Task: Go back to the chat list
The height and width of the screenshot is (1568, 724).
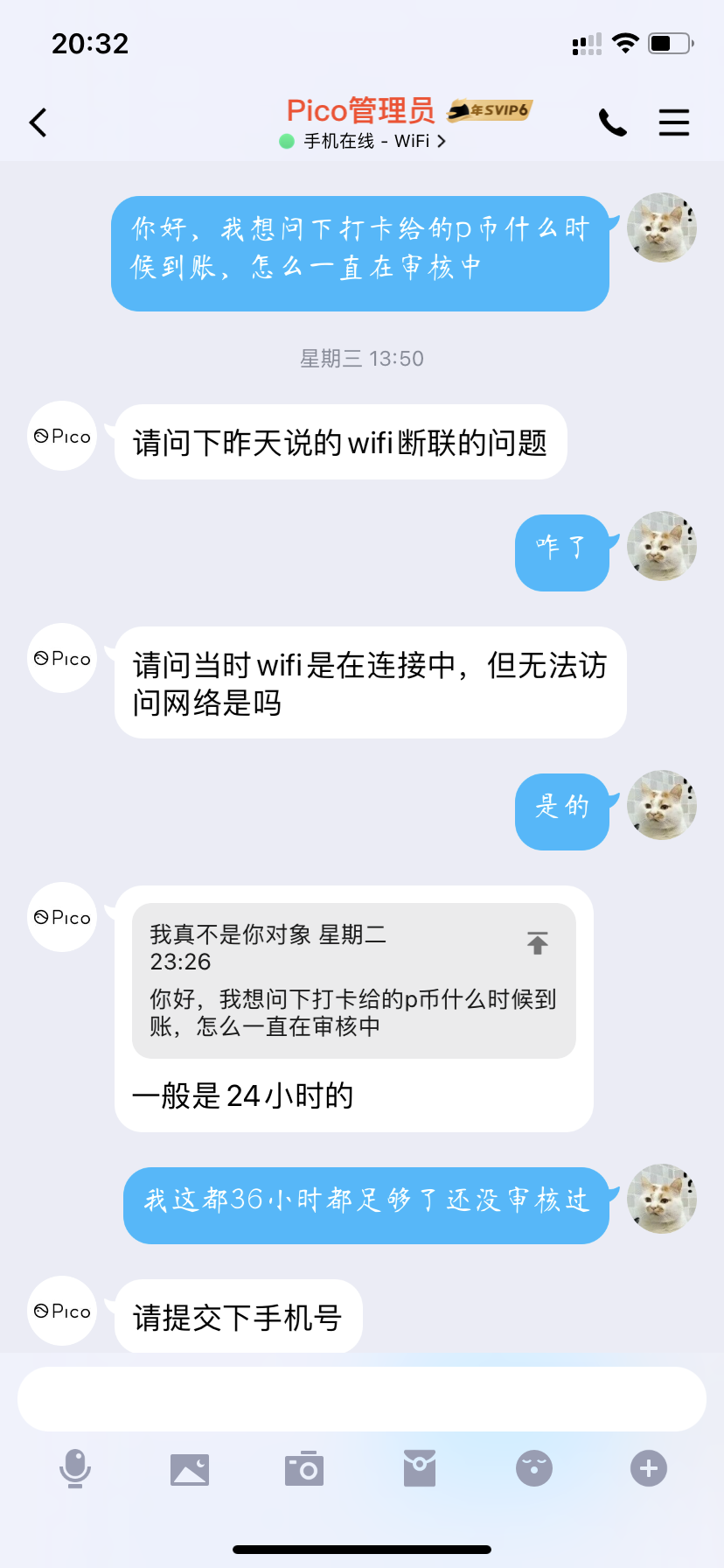Action: [38, 122]
